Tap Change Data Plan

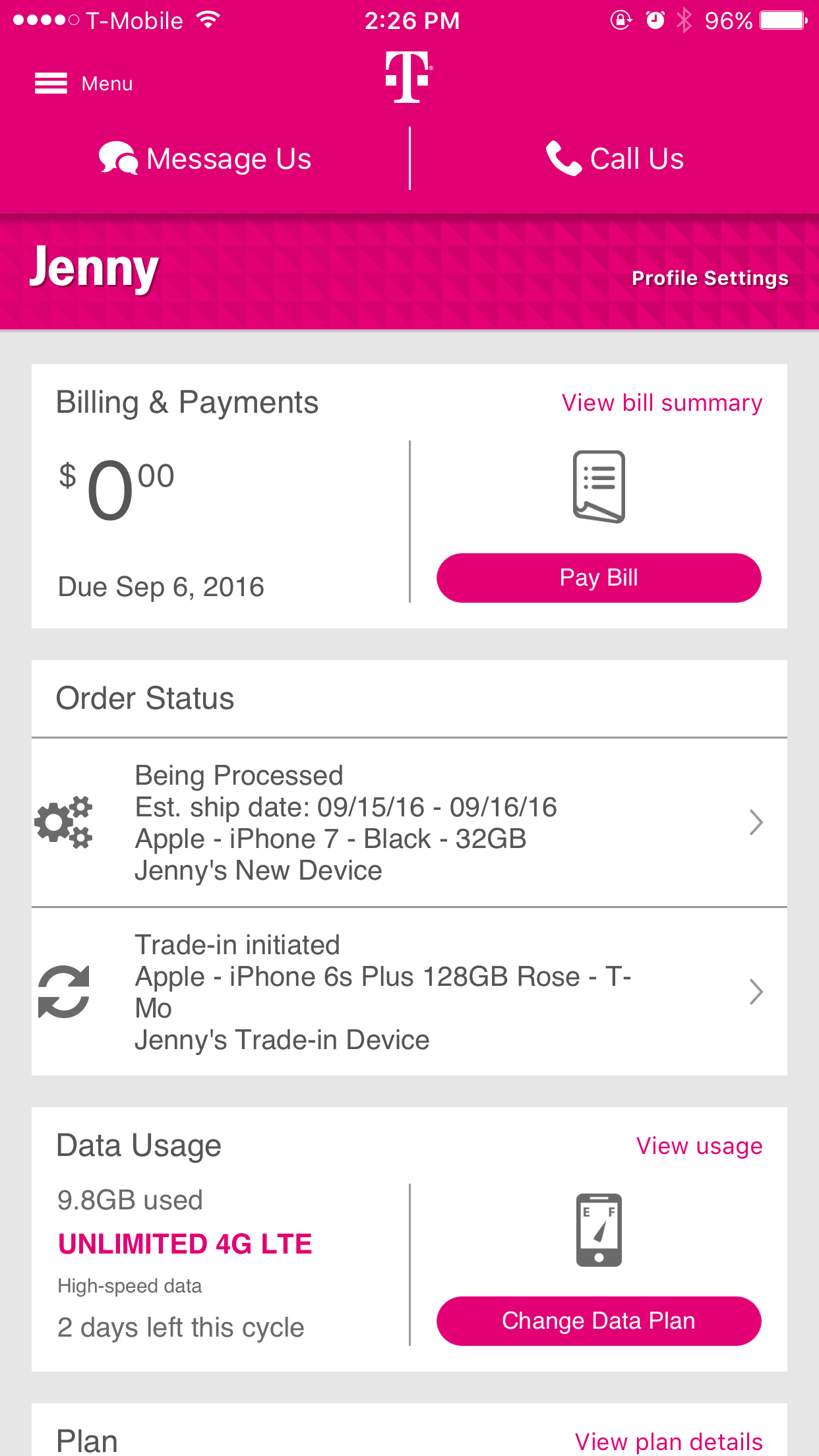coord(599,1321)
